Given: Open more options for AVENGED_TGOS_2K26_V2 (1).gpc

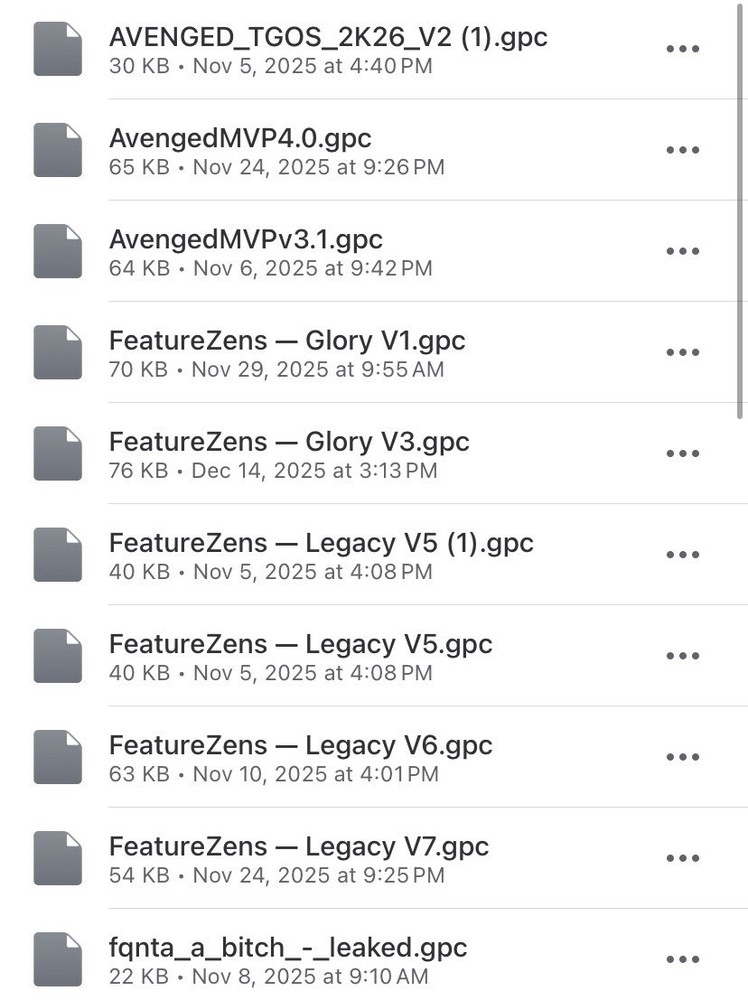Looking at the screenshot, I should click(x=683, y=48).
